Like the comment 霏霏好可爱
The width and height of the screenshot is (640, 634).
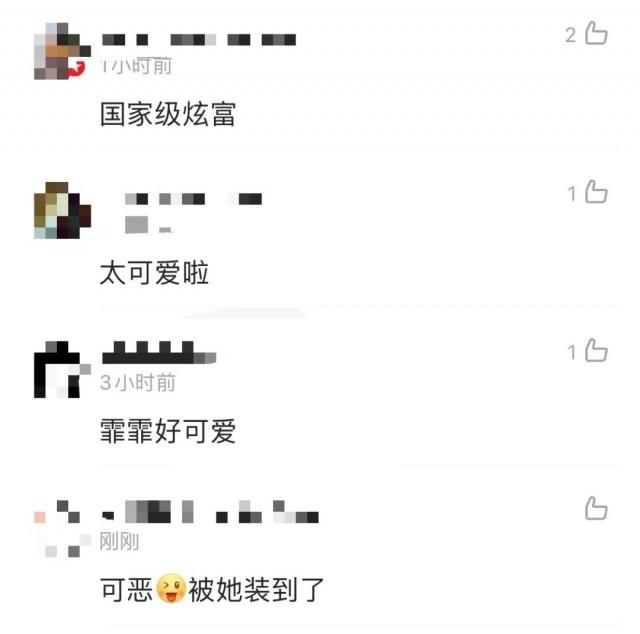click(596, 351)
